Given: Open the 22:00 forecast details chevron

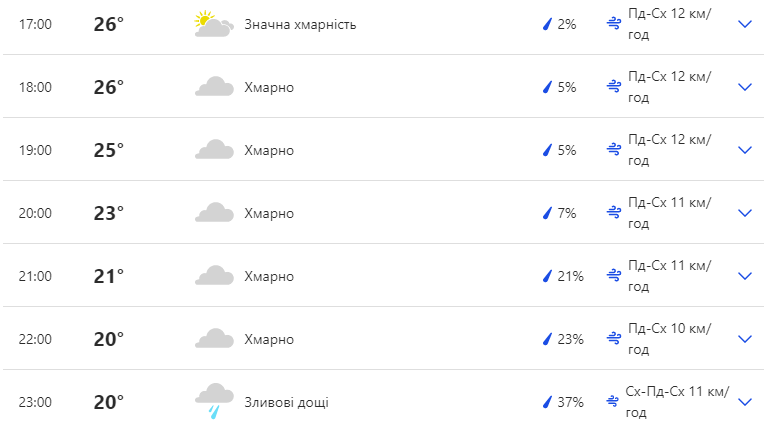Looking at the screenshot, I should (x=744, y=339).
